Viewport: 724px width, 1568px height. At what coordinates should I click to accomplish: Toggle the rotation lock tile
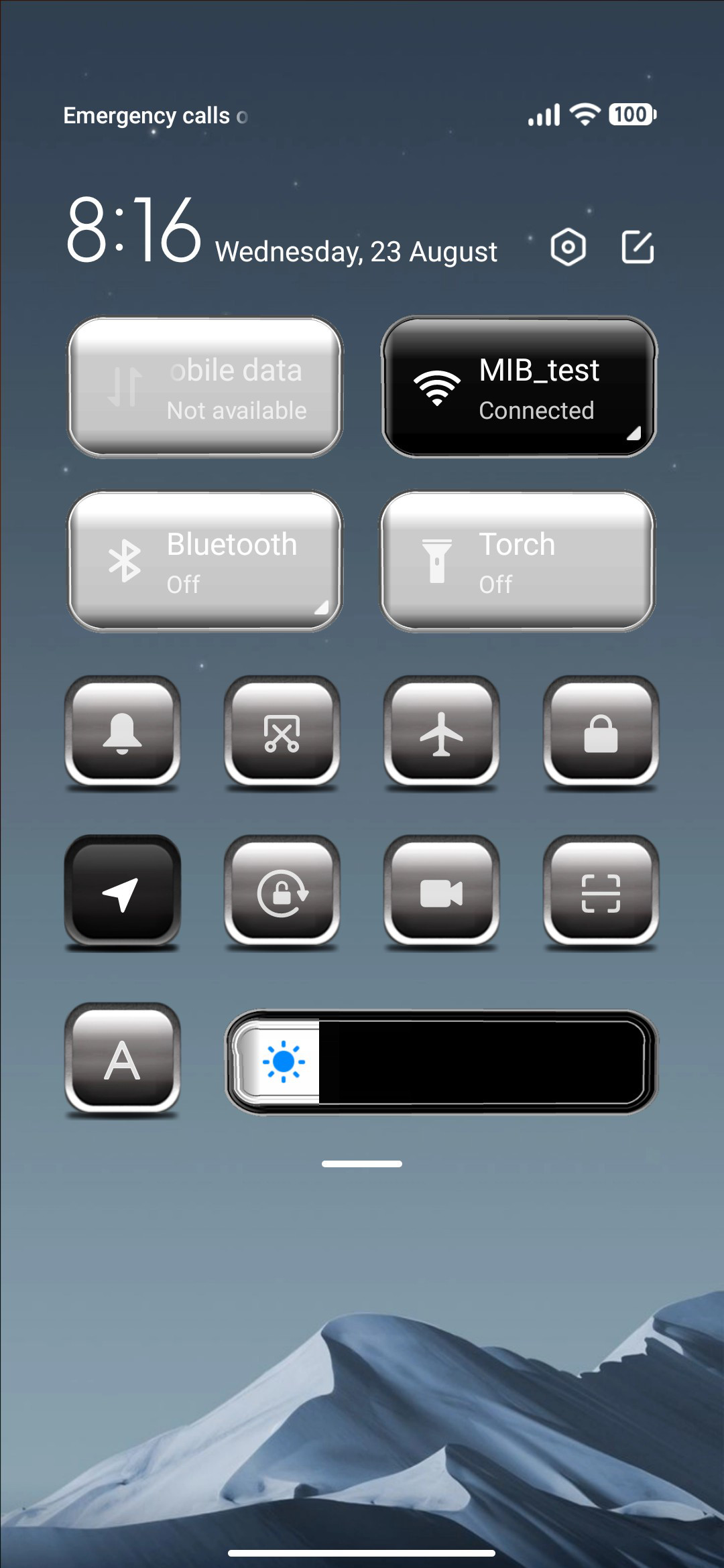tap(282, 892)
